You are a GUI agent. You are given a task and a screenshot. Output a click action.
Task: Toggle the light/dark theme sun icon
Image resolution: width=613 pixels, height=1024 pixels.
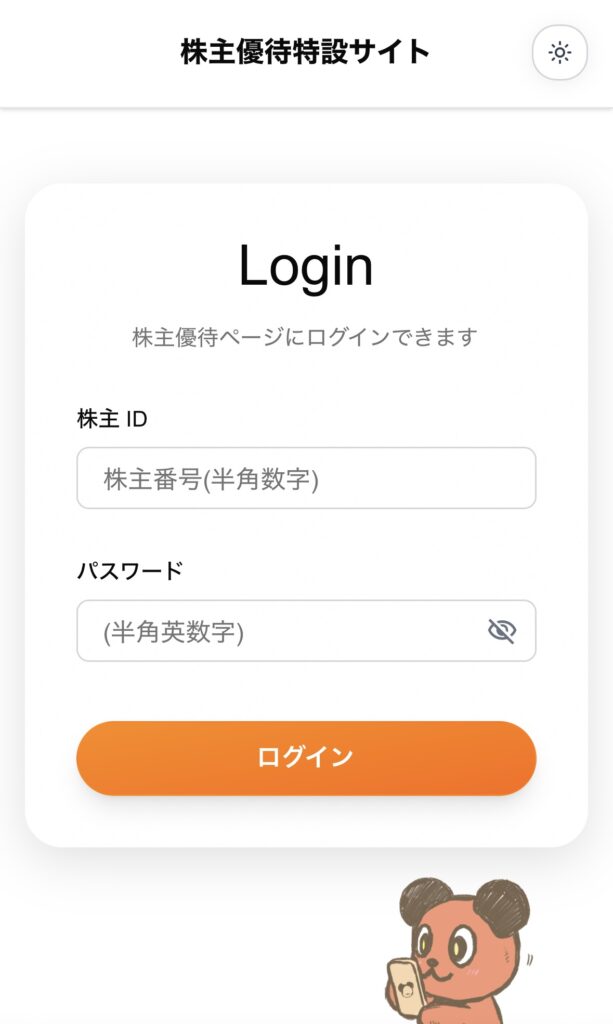560,53
